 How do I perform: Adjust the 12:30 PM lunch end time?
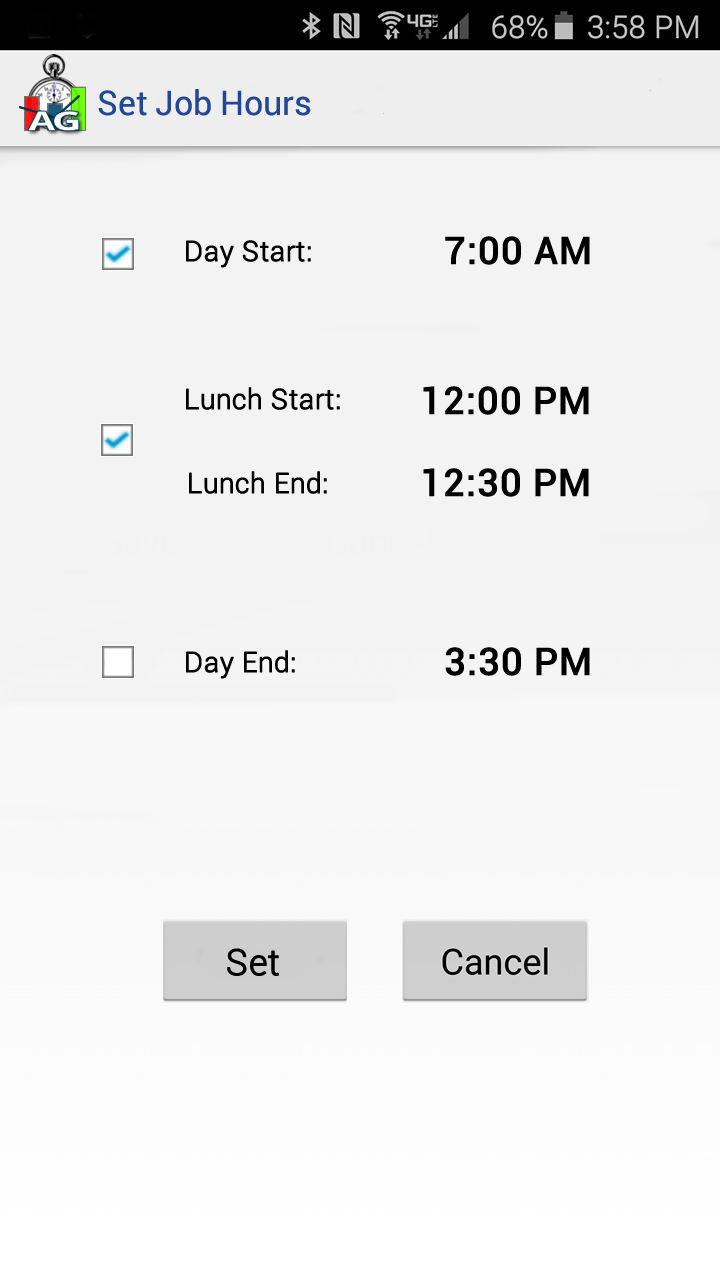505,483
